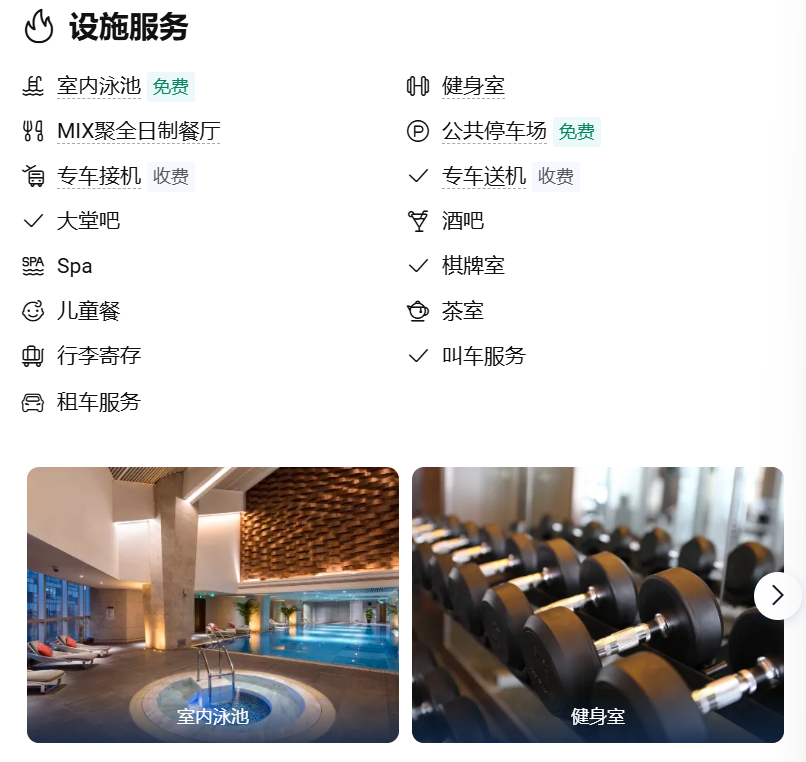Show 公共停车场 parking details

pyautogui.click(x=494, y=132)
